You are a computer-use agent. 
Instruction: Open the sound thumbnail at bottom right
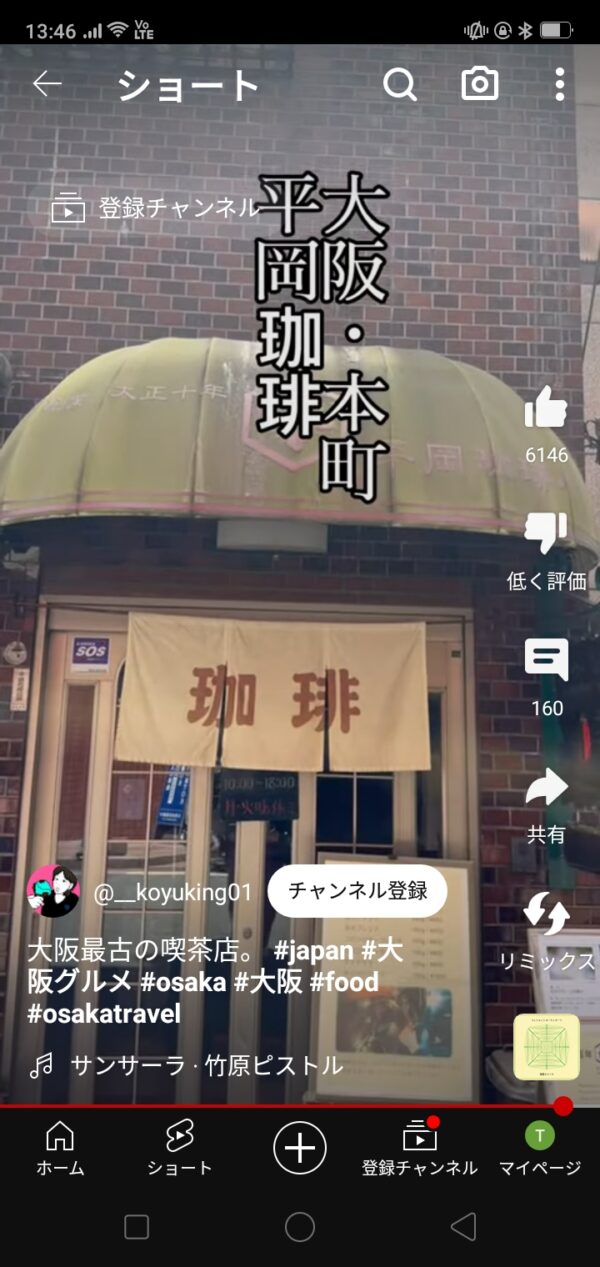[546, 1047]
